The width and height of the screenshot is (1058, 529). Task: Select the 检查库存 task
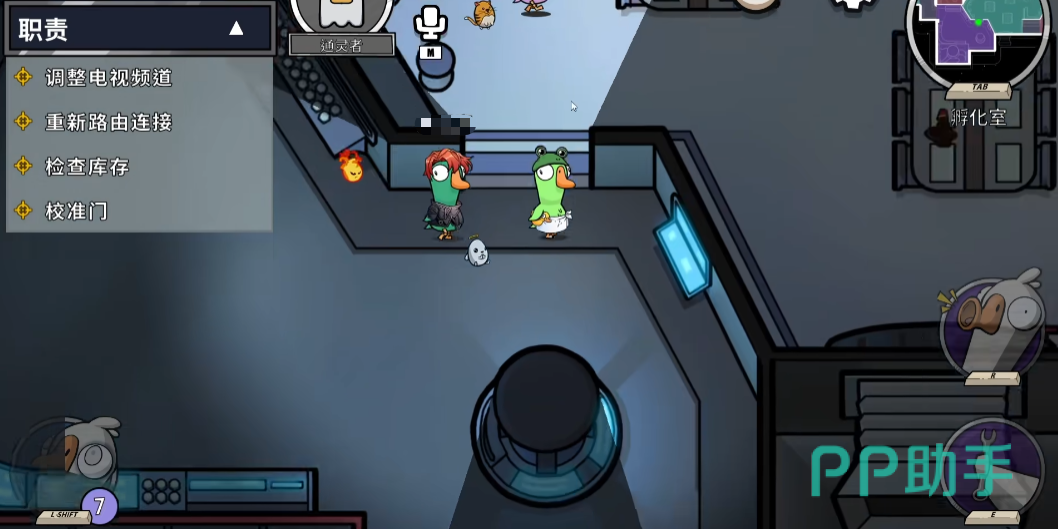coord(87,167)
